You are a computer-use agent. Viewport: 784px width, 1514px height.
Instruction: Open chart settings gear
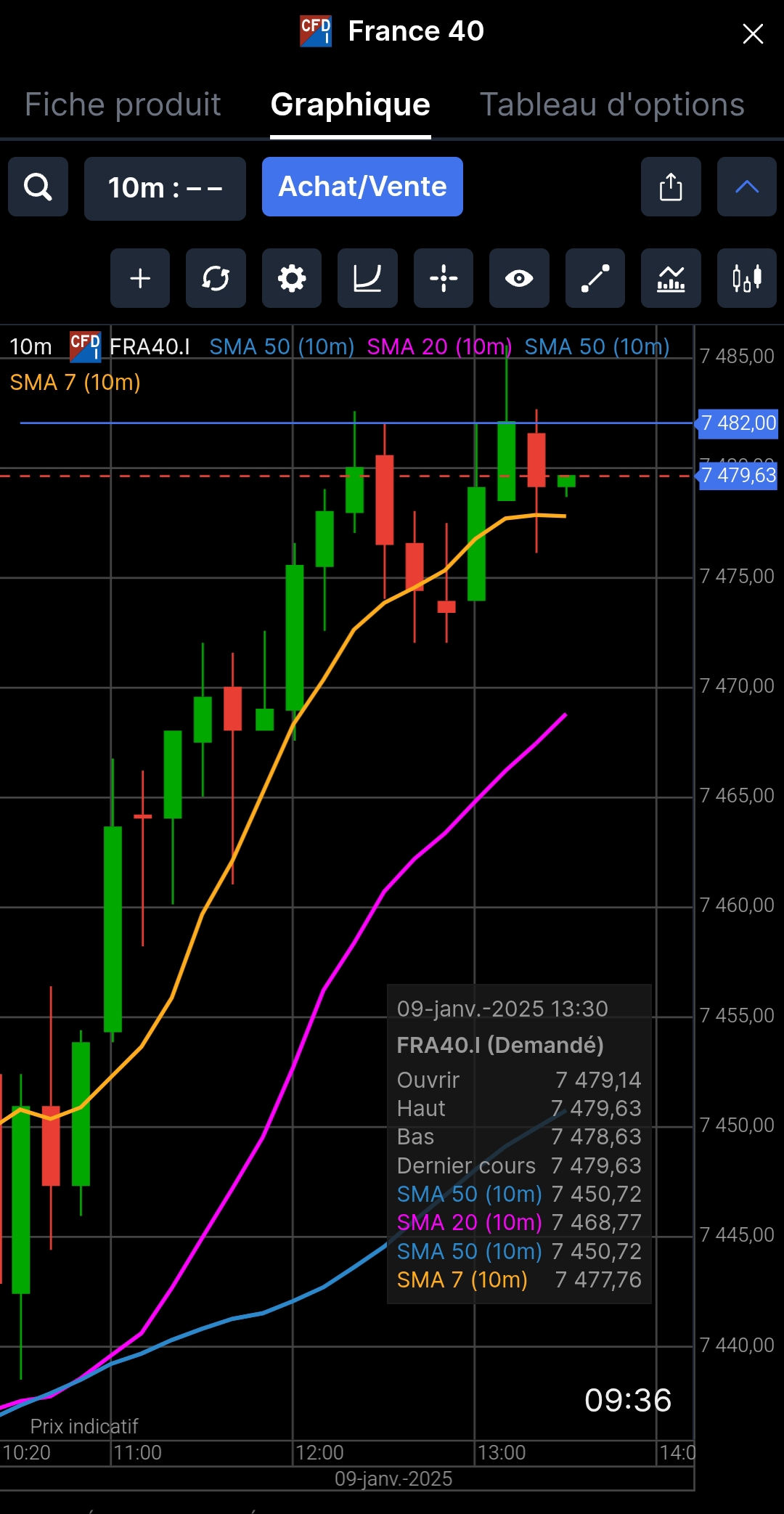[292, 278]
